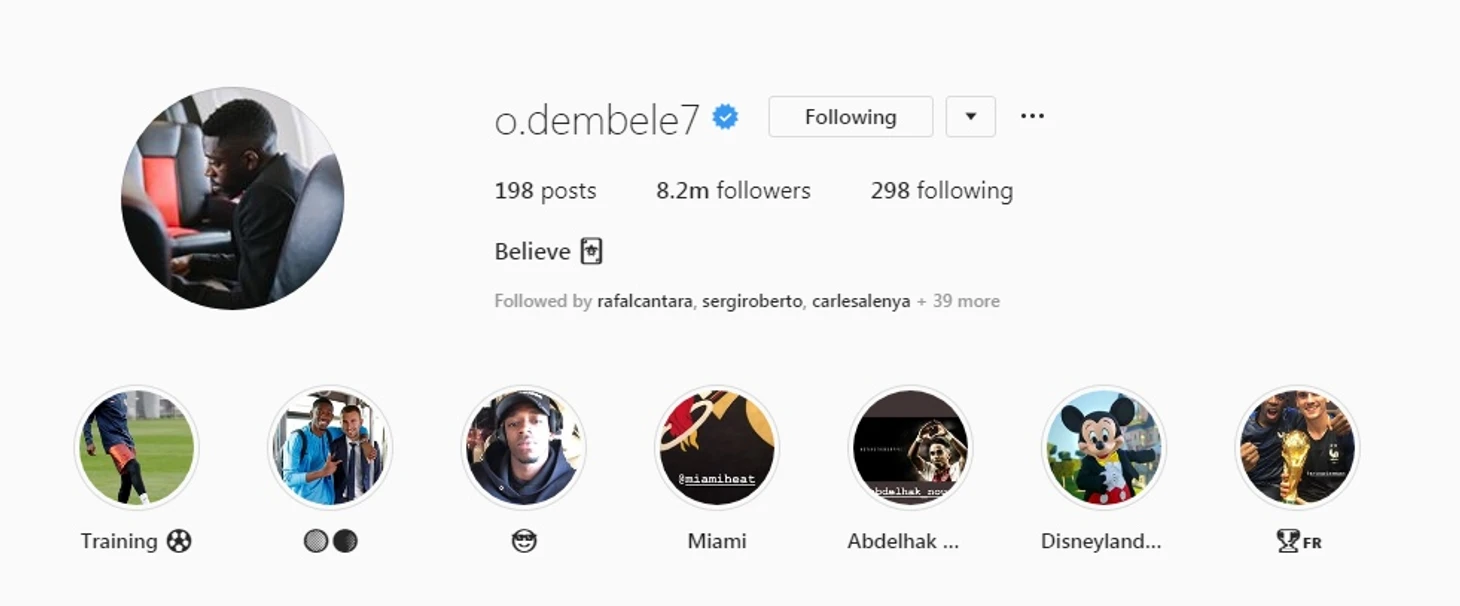Image resolution: width=1460 pixels, height=606 pixels.
Task: Open the two-circles story highlight
Action: click(330, 447)
